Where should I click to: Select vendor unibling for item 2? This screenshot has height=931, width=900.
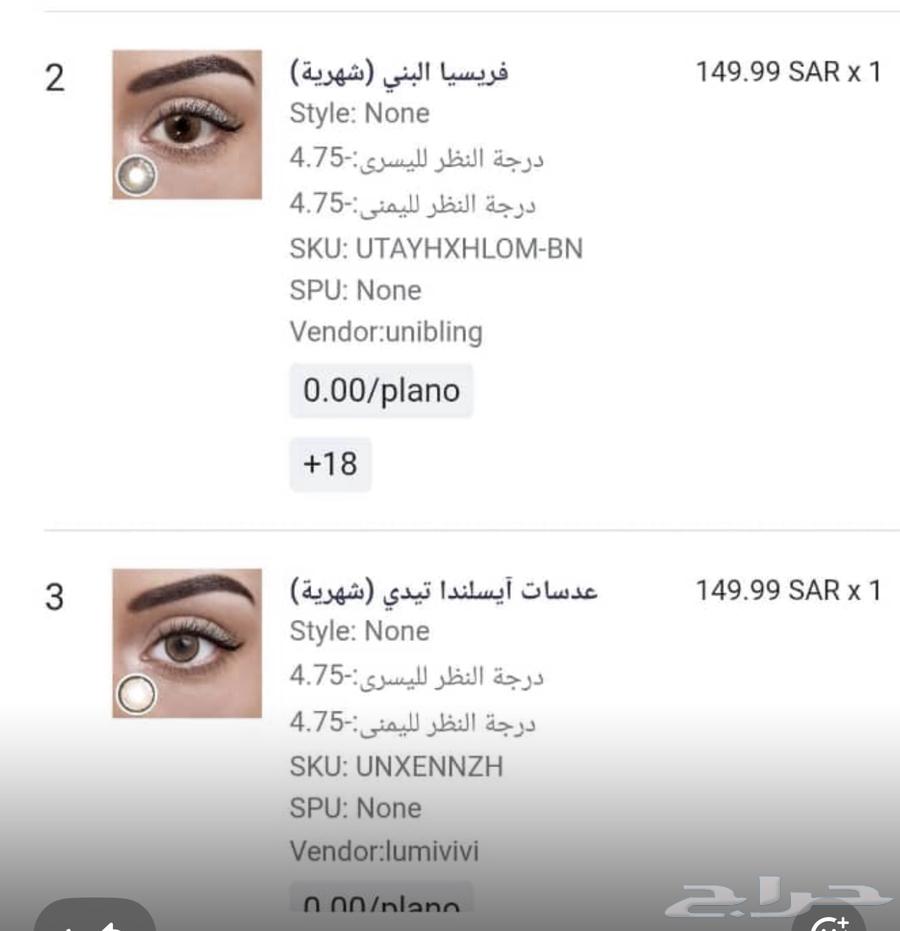coord(383,332)
